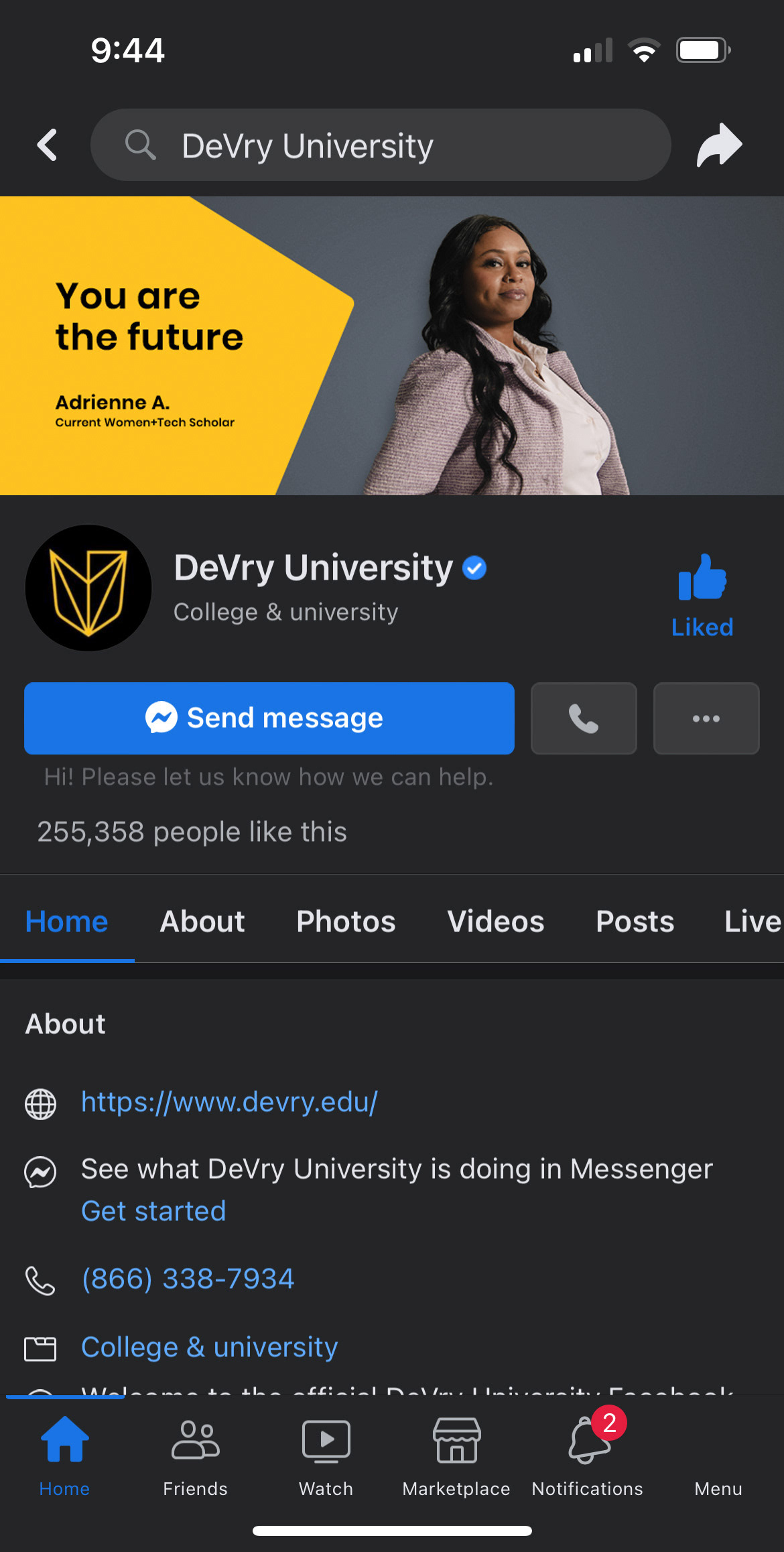Open the three-dot more options button
This screenshot has width=784, height=1552.
coord(706,718)
